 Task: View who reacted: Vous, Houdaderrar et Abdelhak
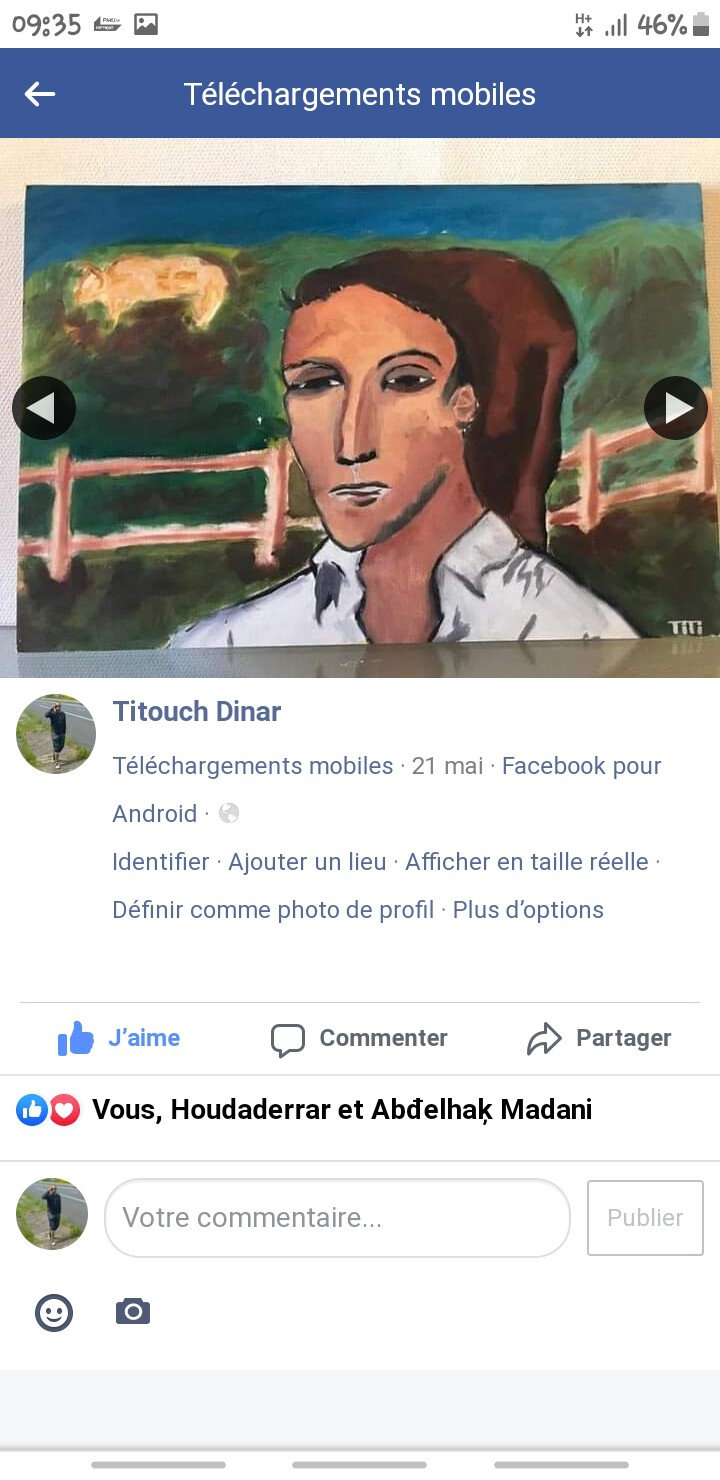pyautogui.click(x=340, y=1110)
